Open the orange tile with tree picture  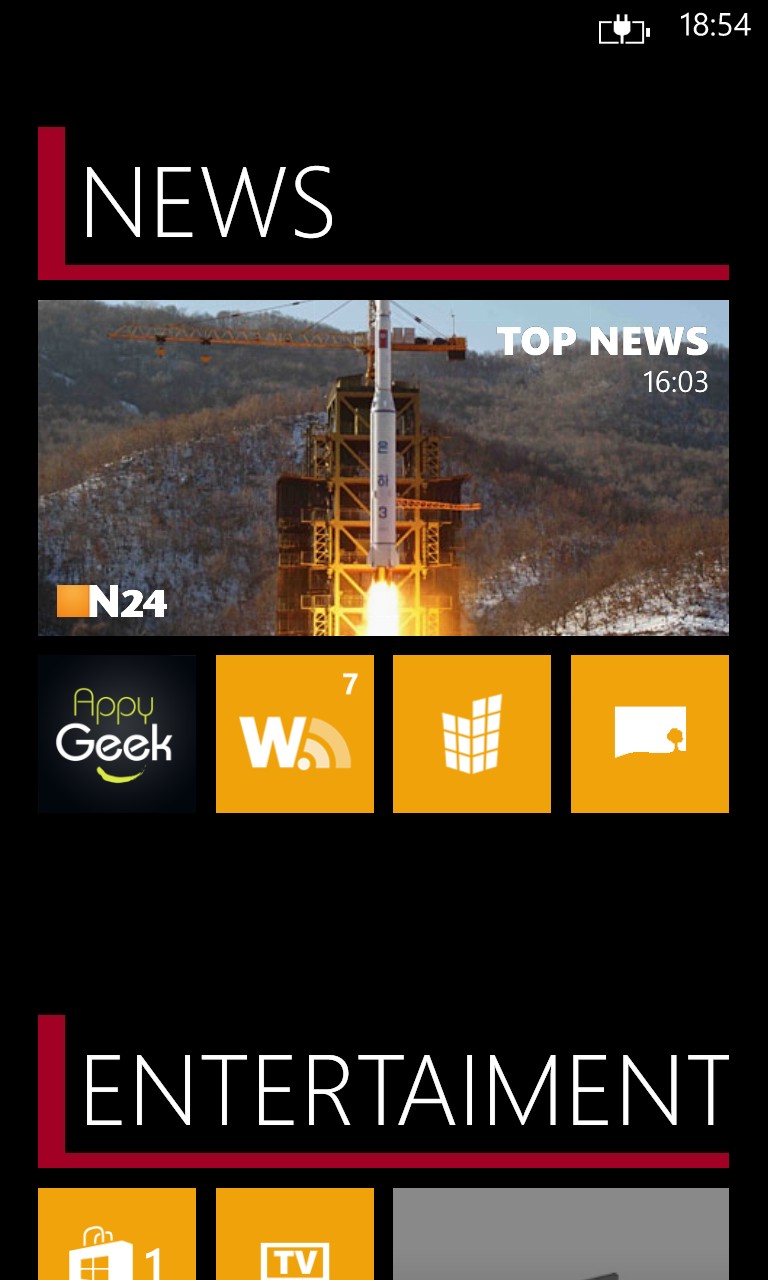(x=650, y=734)
